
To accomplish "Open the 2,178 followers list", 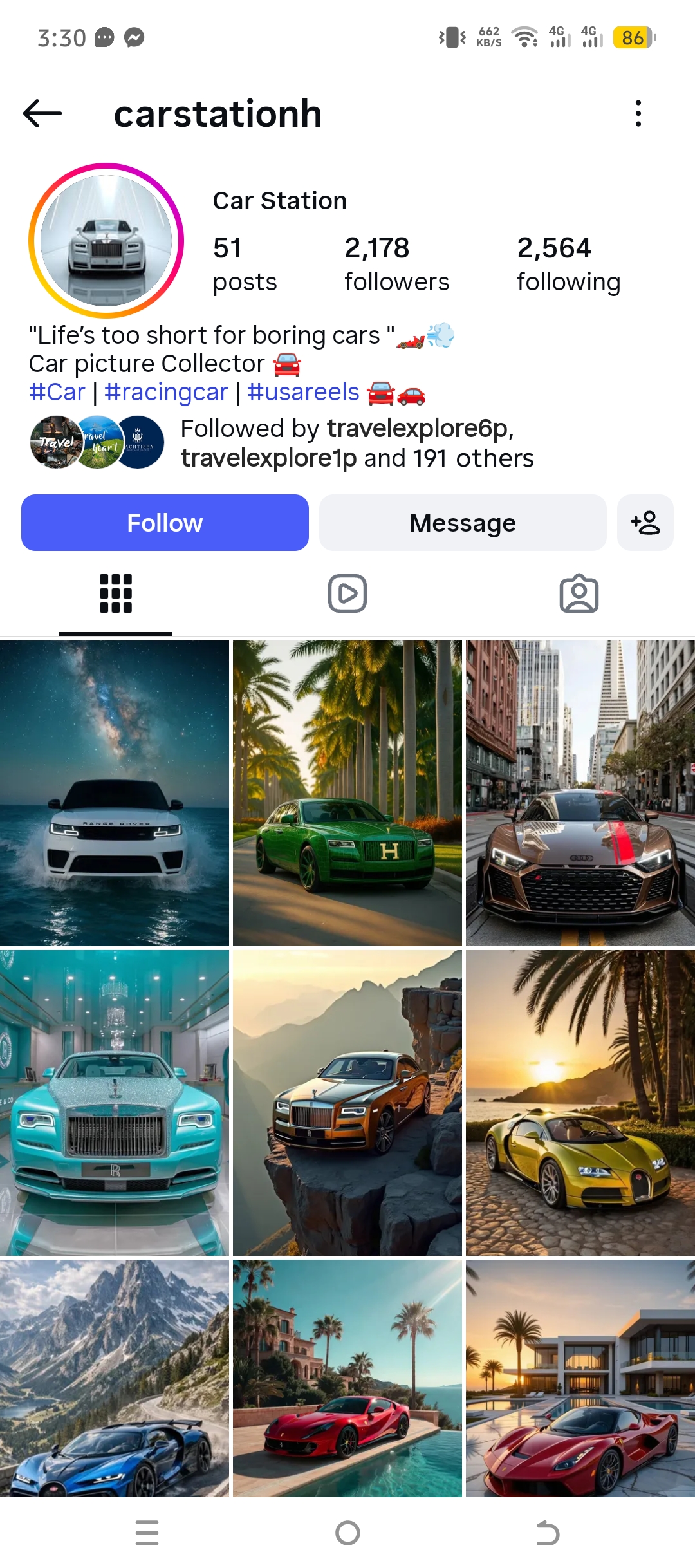I will point(396,264).
